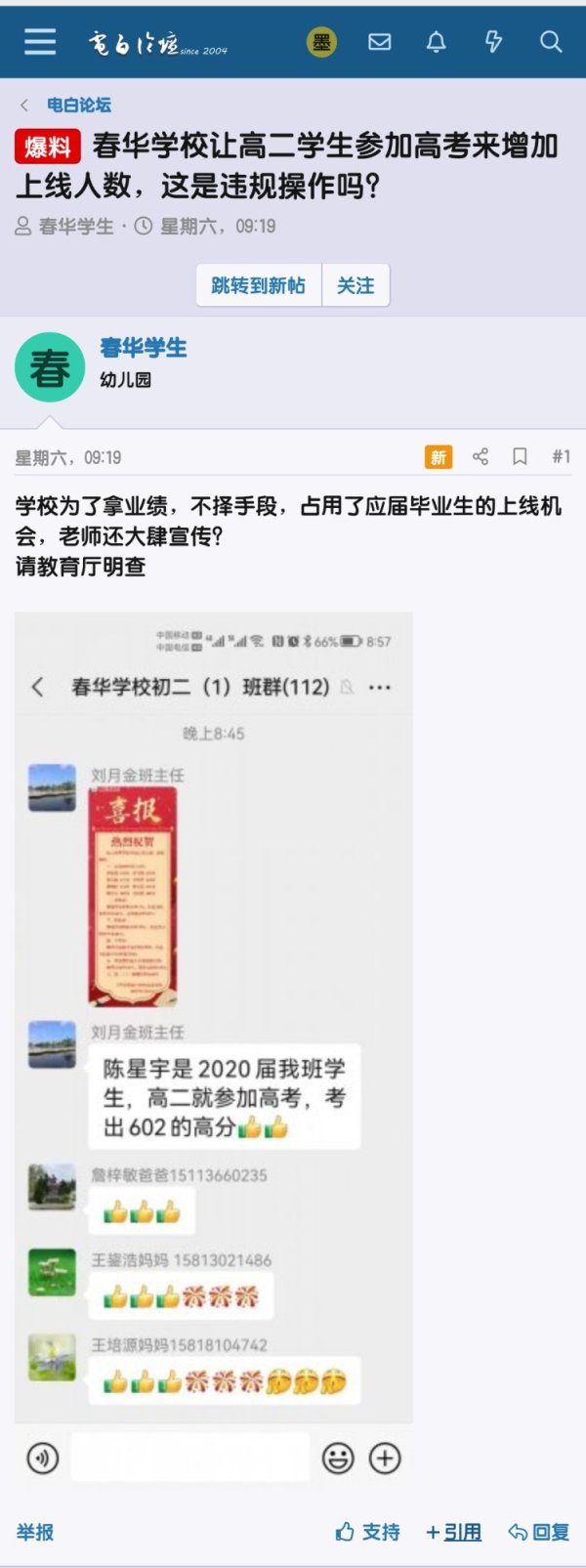Open the user avatar profile menu
586x1568 pixels.
pos(321,41)
